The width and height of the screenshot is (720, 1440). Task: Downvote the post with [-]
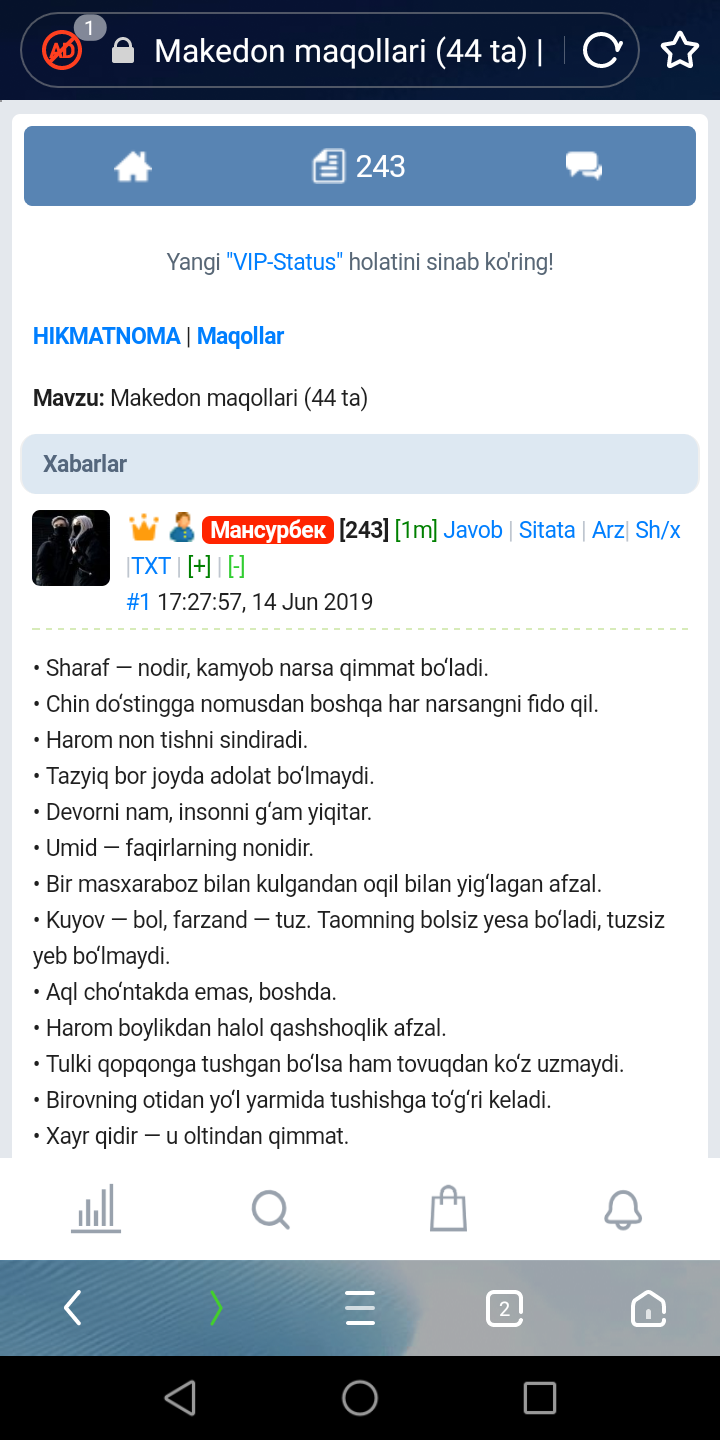(236, 566)
